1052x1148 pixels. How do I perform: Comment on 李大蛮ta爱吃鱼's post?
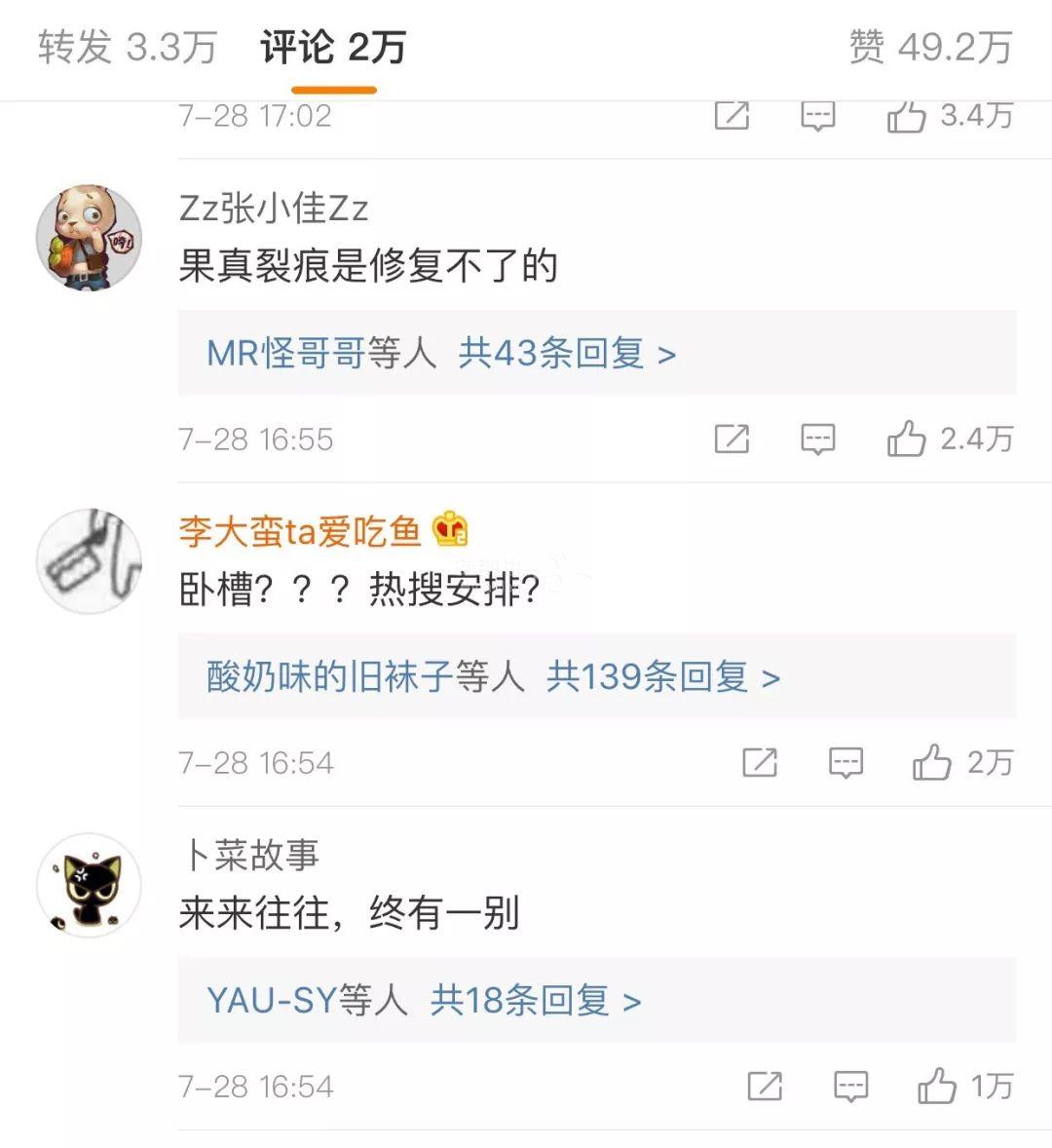click(x=845, y=763)
